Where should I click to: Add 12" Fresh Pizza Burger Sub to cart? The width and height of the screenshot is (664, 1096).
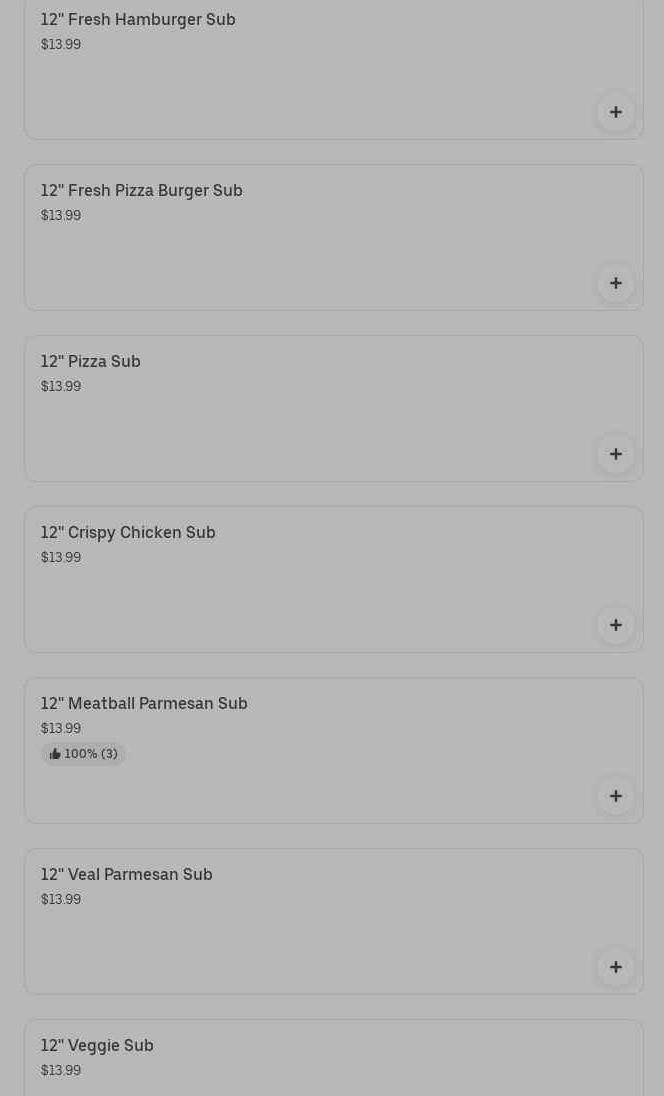pyautogui.click(x=615, y=283)
